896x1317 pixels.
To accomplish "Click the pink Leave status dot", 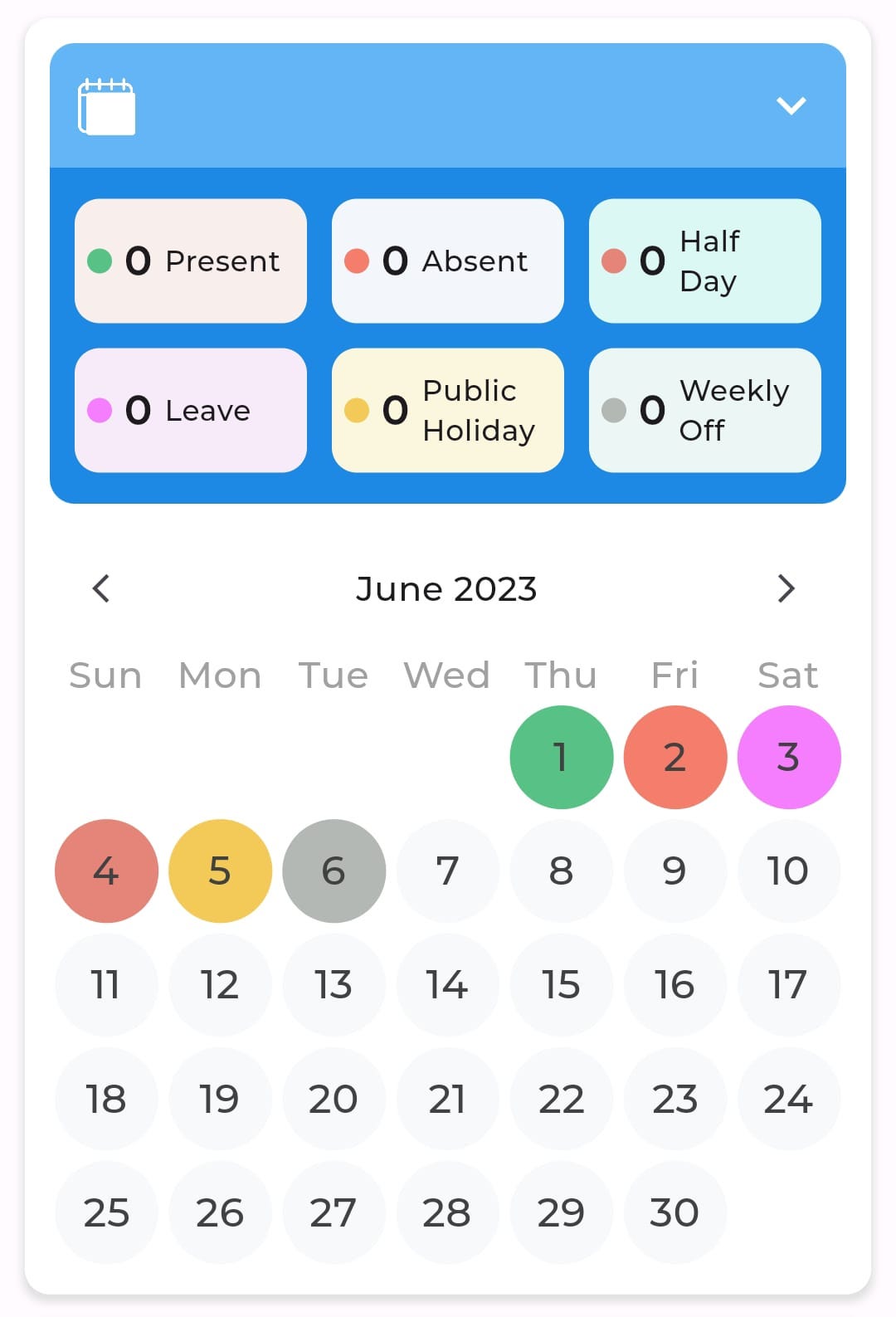I will pyautogui.click(x=101, y=409).
